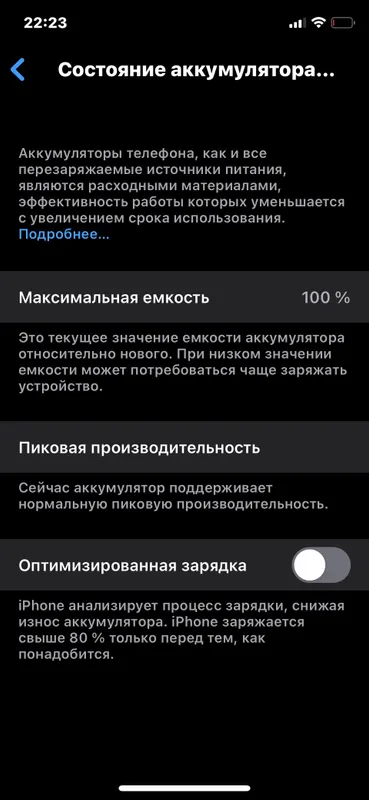The image size is (369, 800).
Task: Toggle the Оптимизированная зарядка switch
Action: (321, 565)
